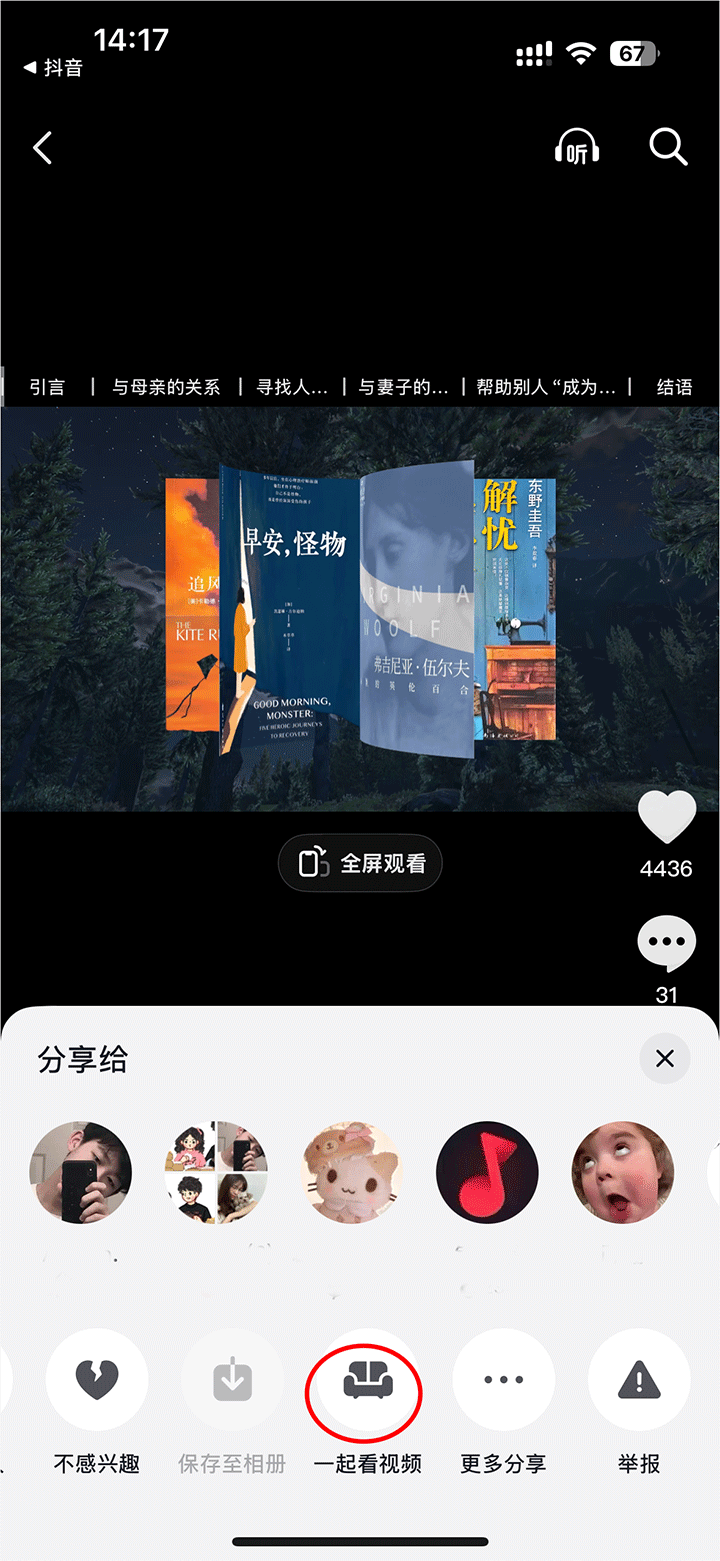Image resolution: width=720 pixels, height=1561 pixels.
Task: Jump to the 与母亲的关系 chapter
Action: click(x=166, y=387)
